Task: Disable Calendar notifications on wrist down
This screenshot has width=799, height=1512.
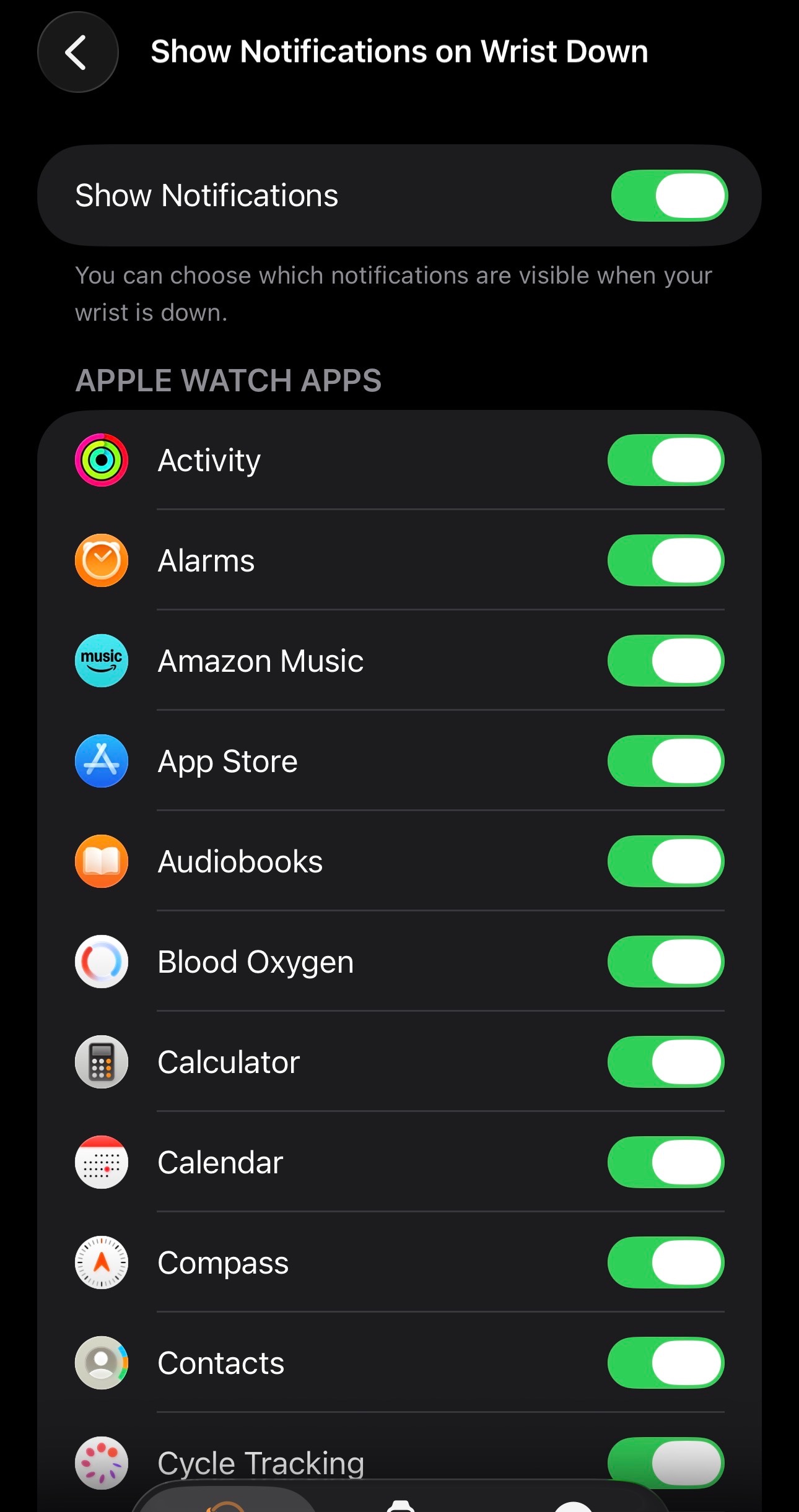Action: tap(666, 1162)
